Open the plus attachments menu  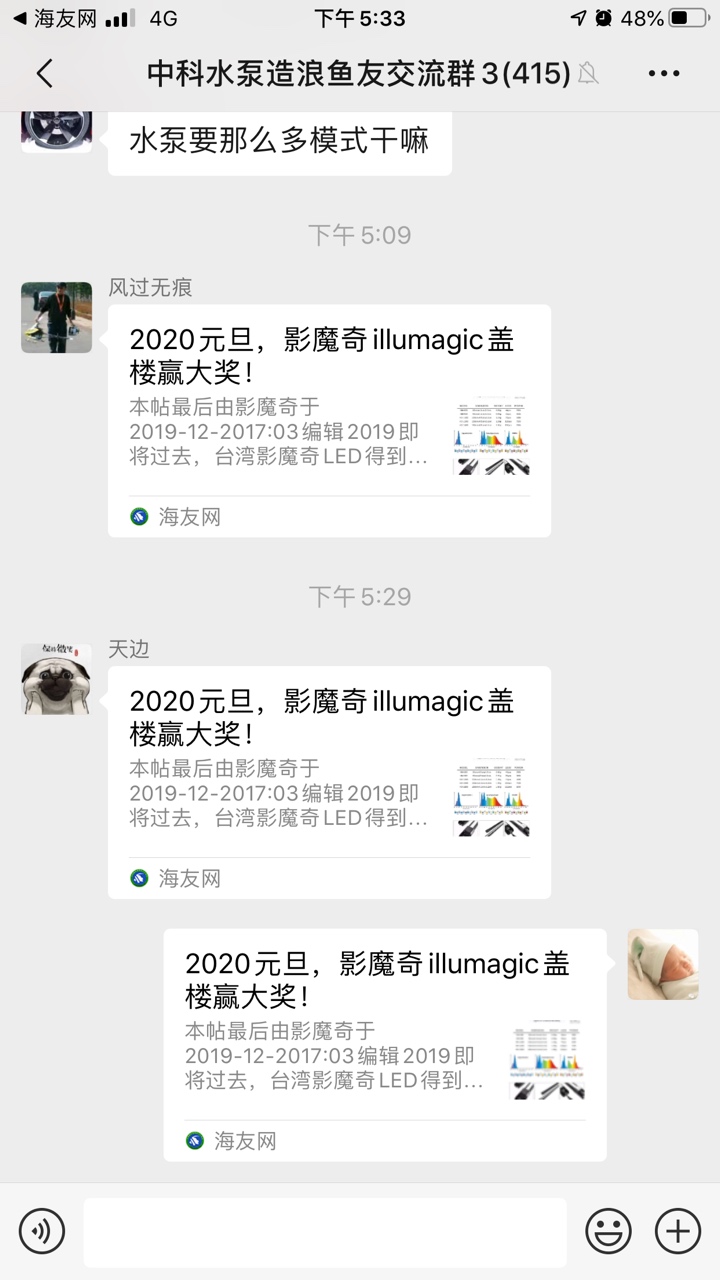(678, 1230)
